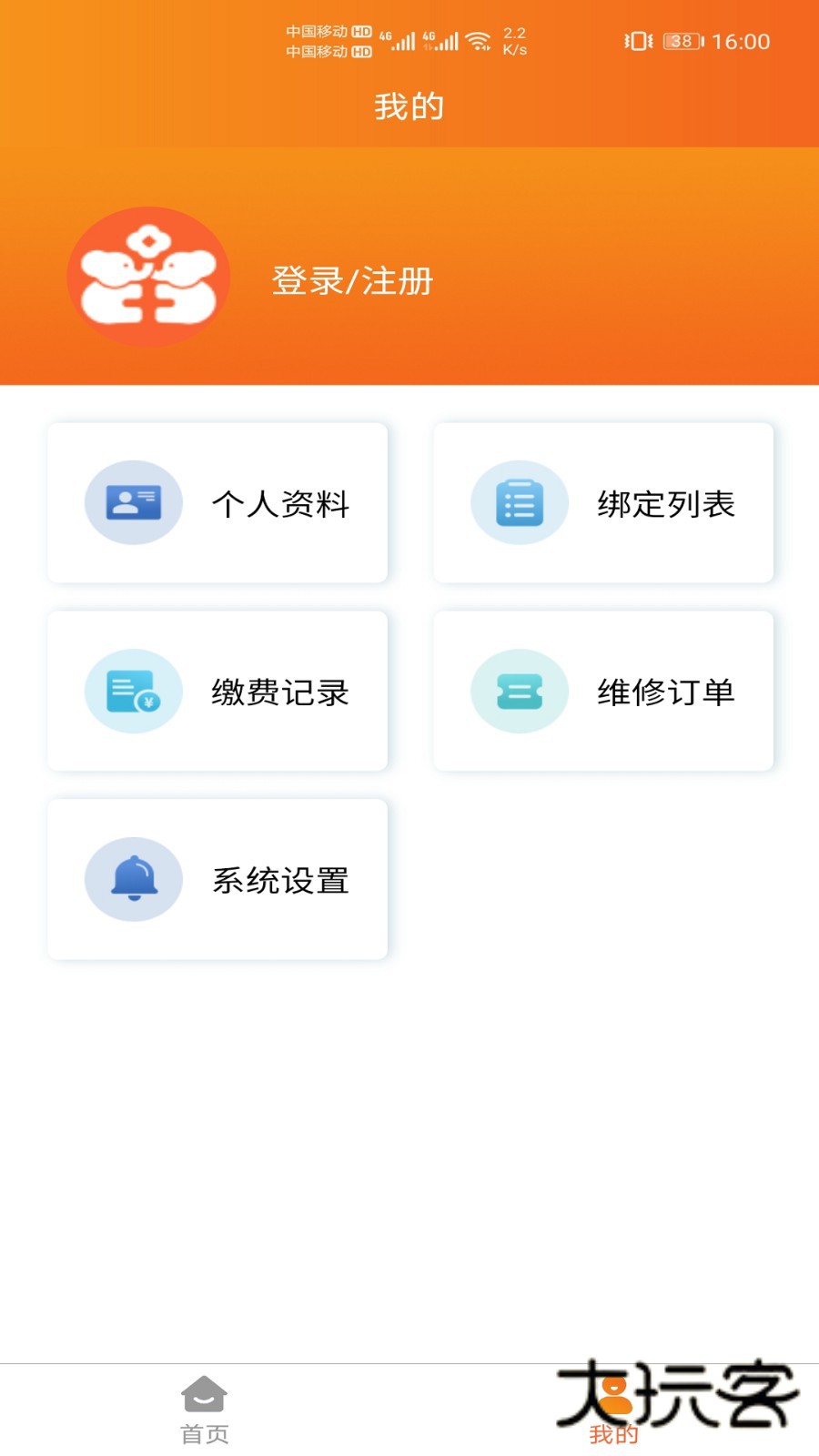Open the 个人资料 card

click(x=218, y=501)
